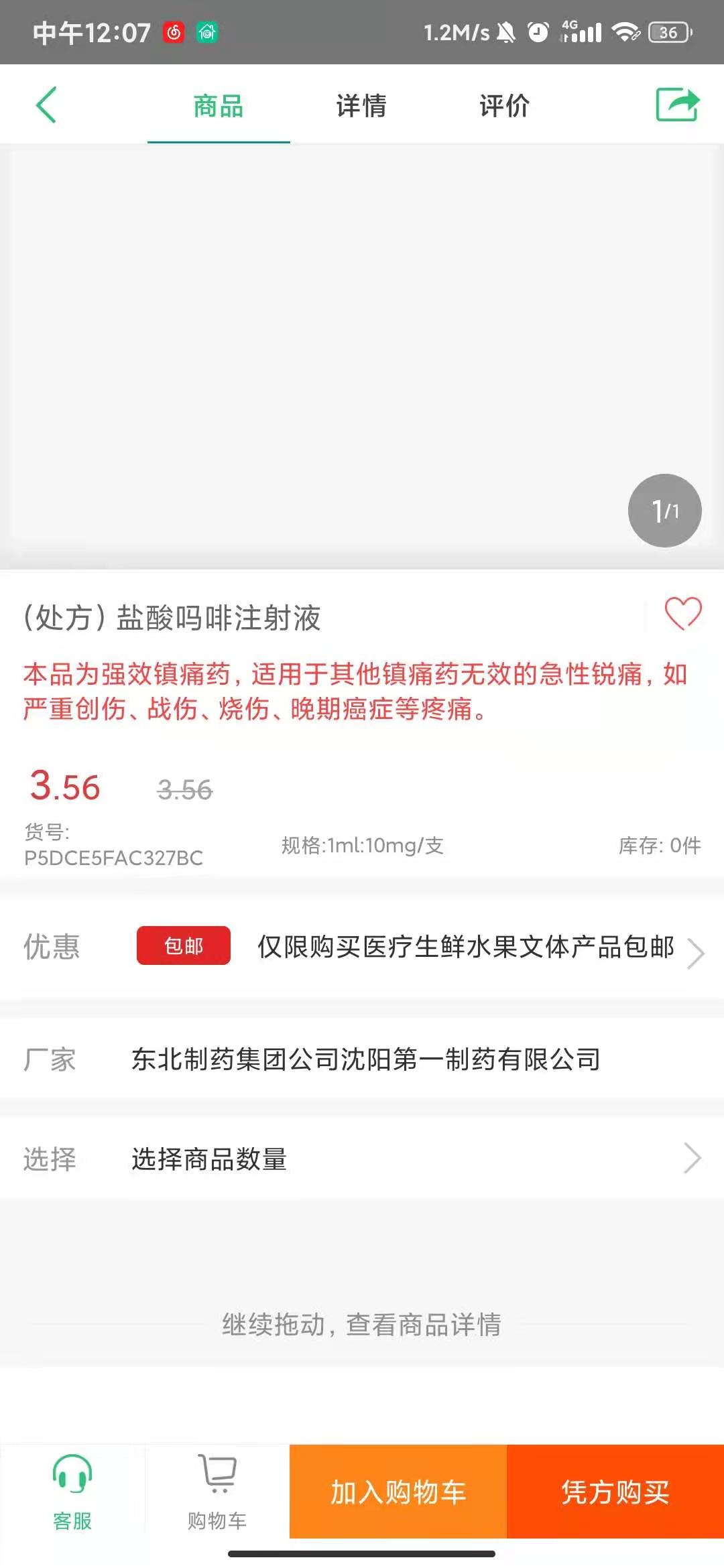Select the 商品 tab
This screenshot has width=724, height=1568.
click(219, 106)
